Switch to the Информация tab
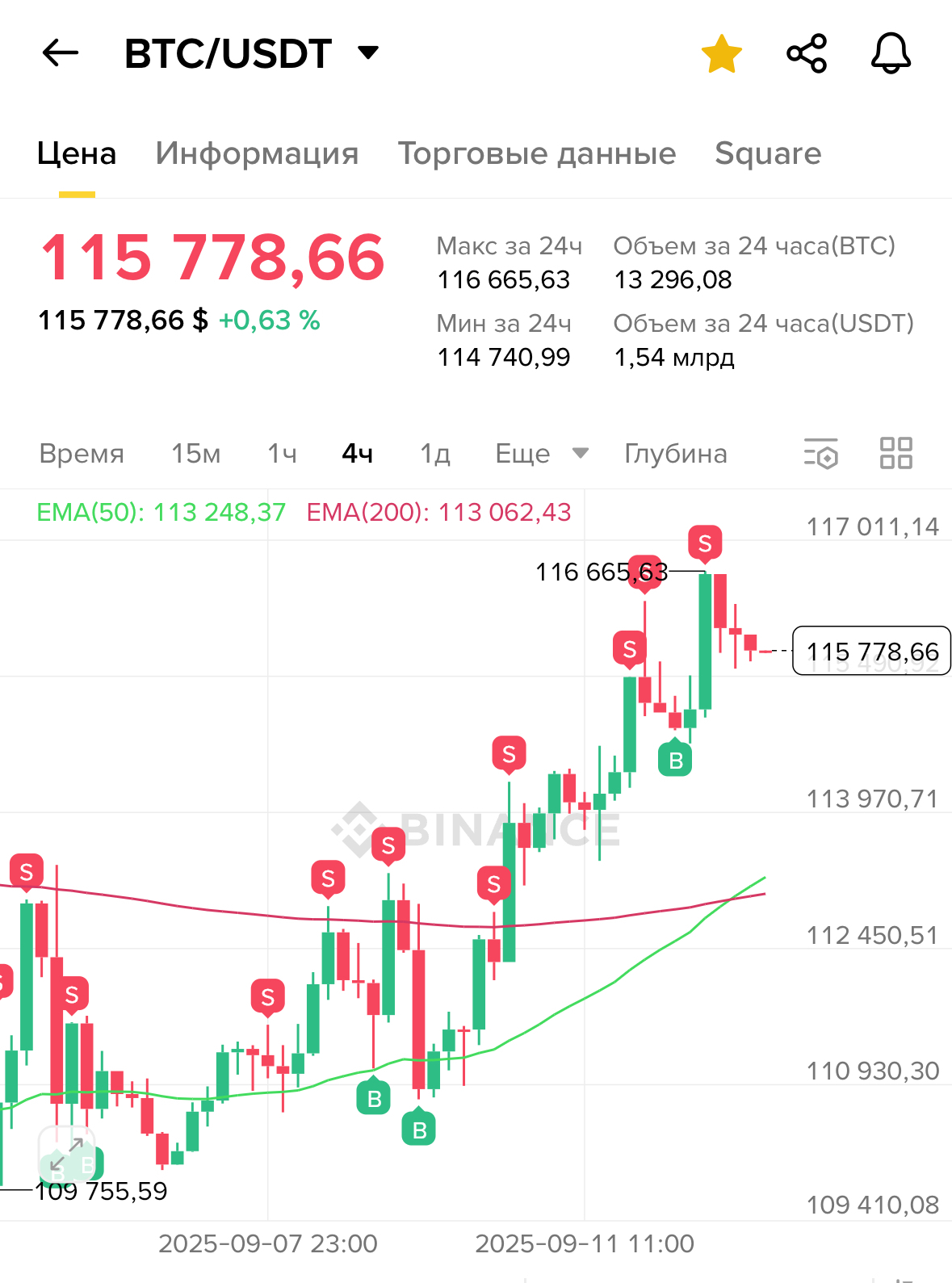The image size is (952, 1283). [x=257, y=153]
